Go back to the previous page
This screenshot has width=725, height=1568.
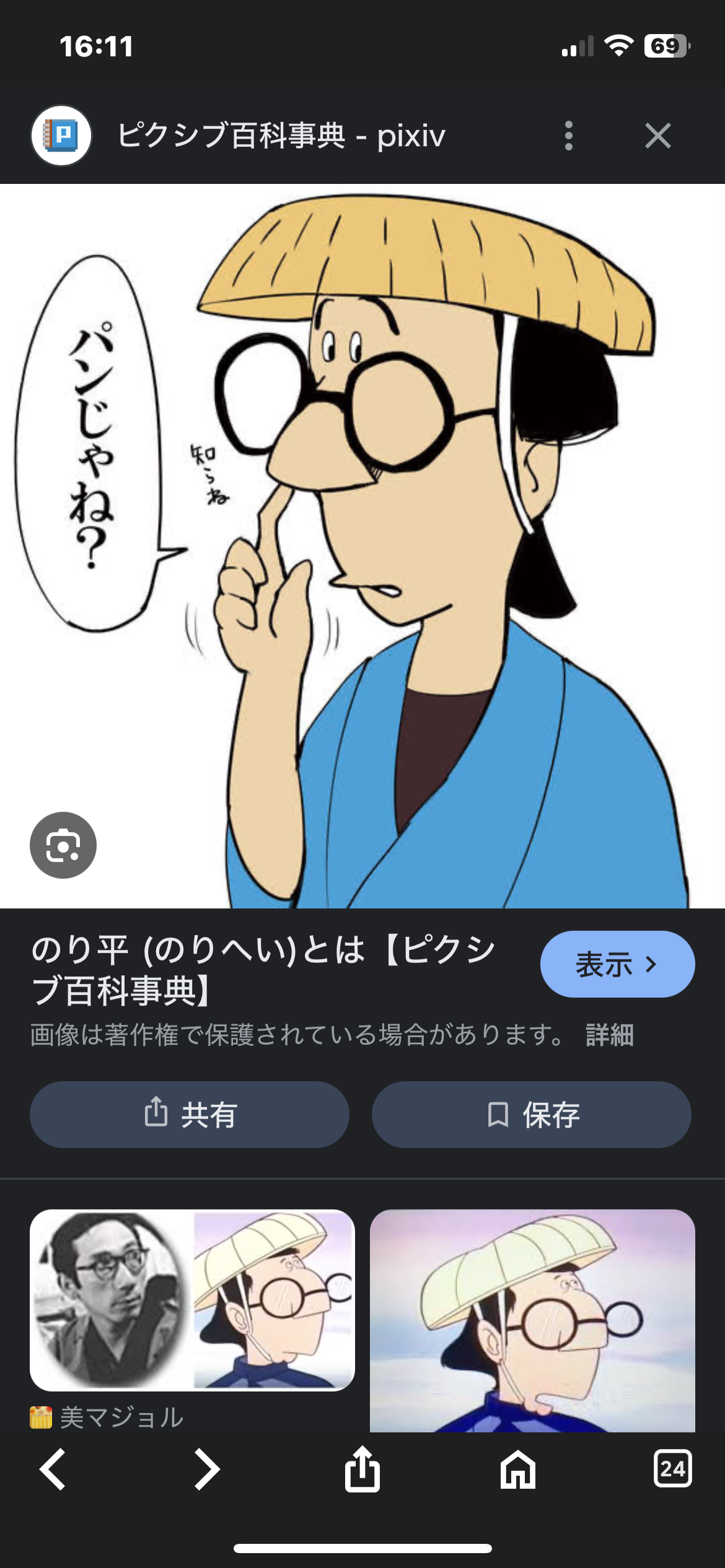(53, 1469)
